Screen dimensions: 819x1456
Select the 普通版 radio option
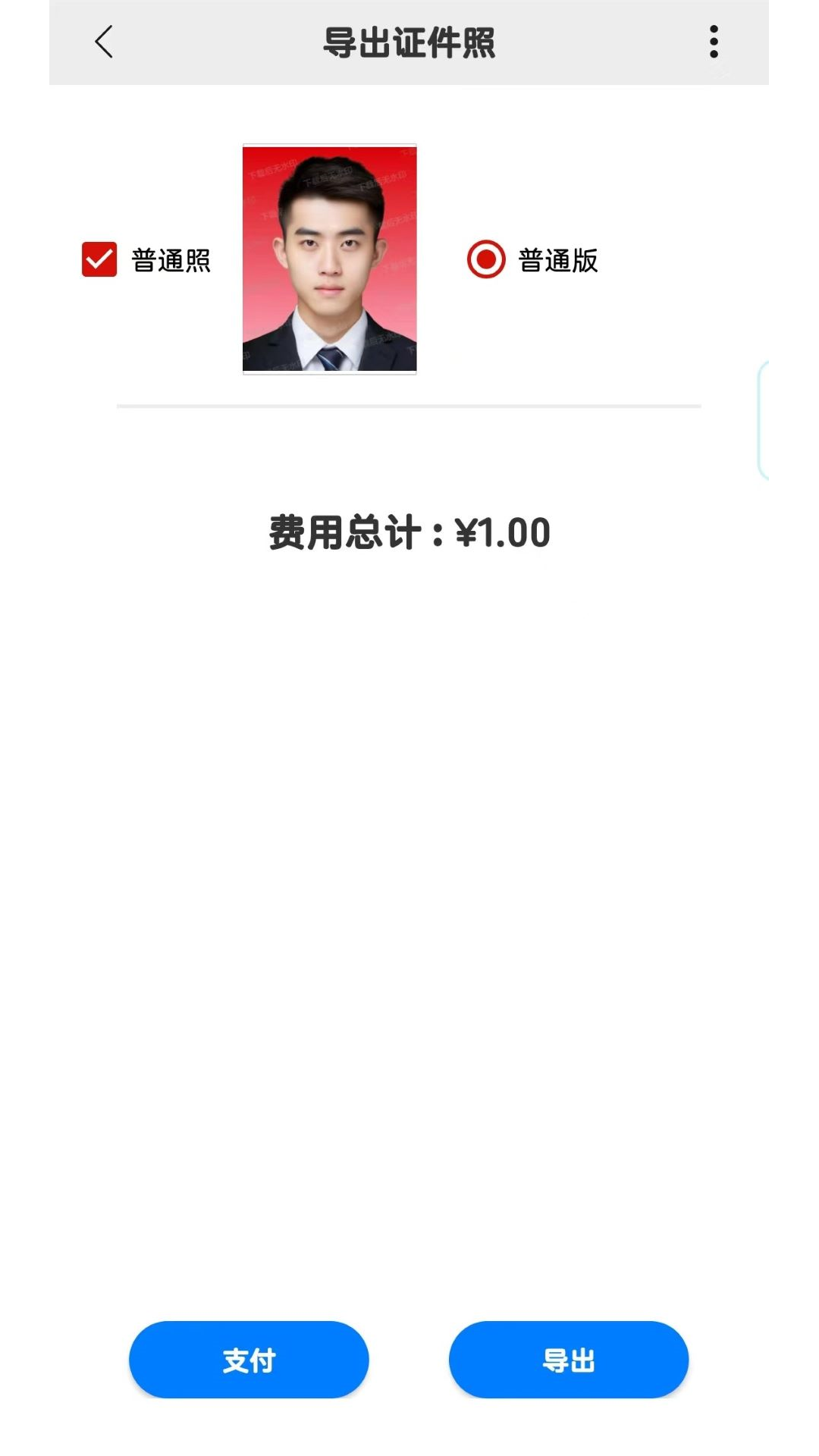[x=486, y=259]
